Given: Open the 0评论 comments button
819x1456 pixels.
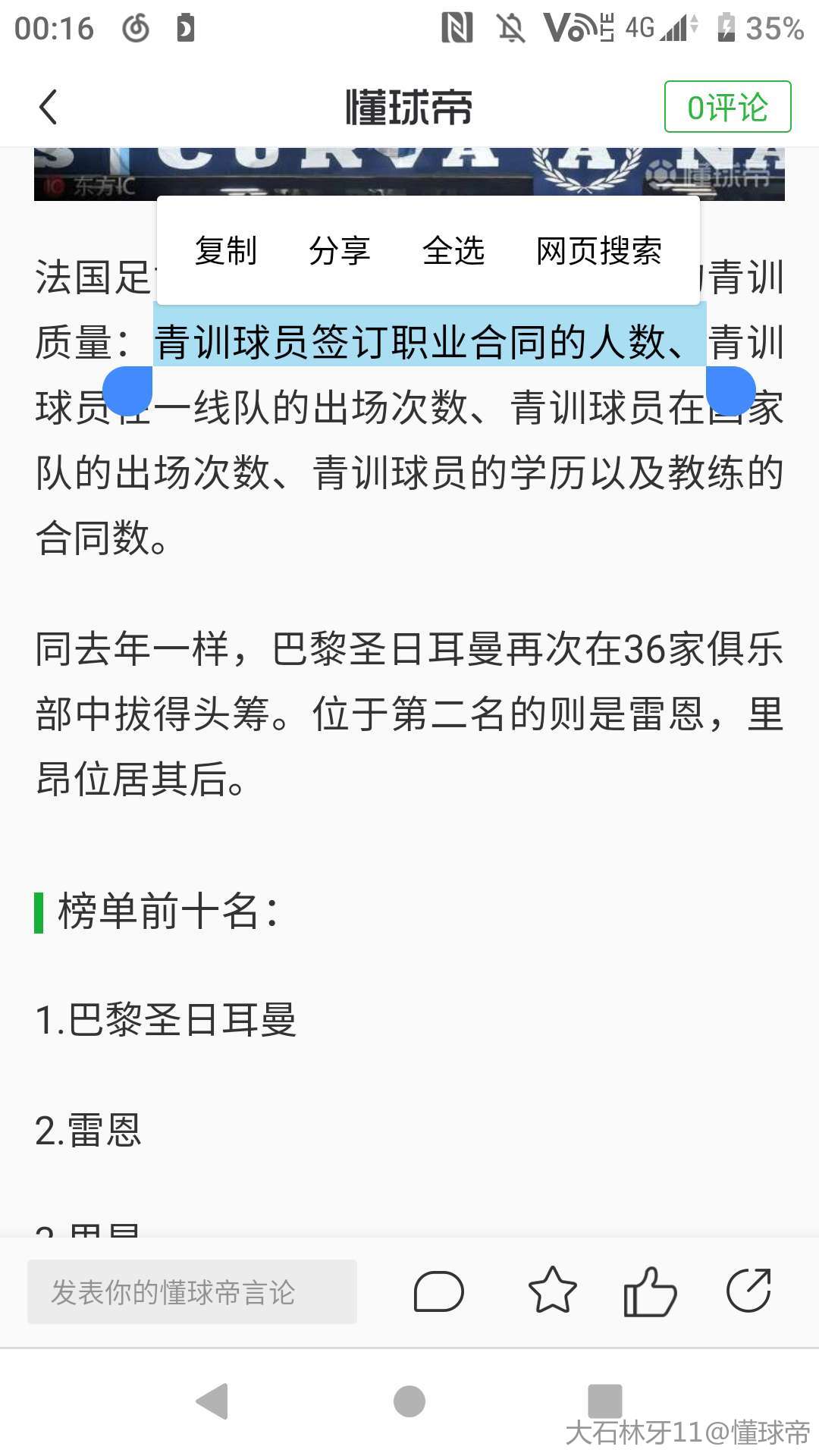Looking at the screenshot, I should pos(727,107).
